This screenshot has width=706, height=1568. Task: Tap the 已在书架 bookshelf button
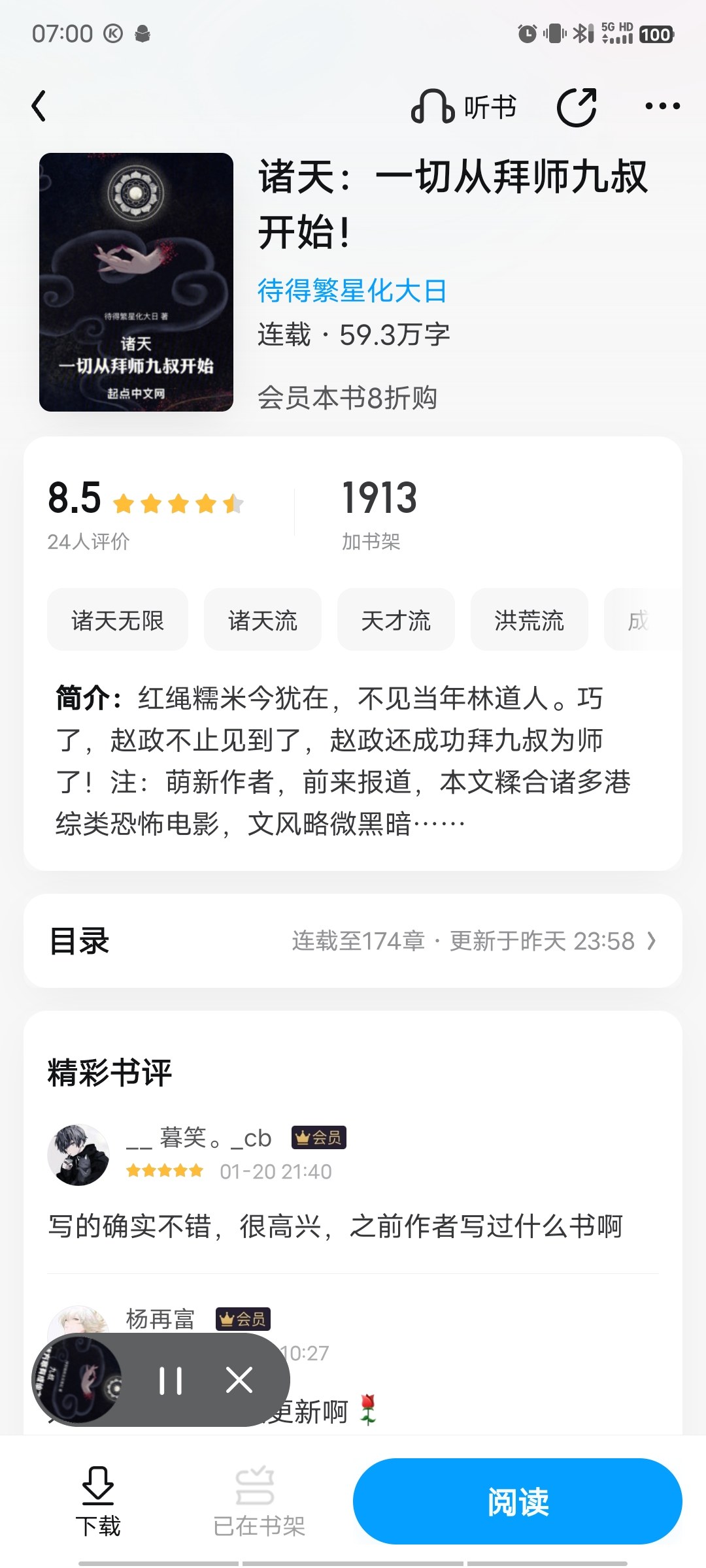tap(259, 1501)
